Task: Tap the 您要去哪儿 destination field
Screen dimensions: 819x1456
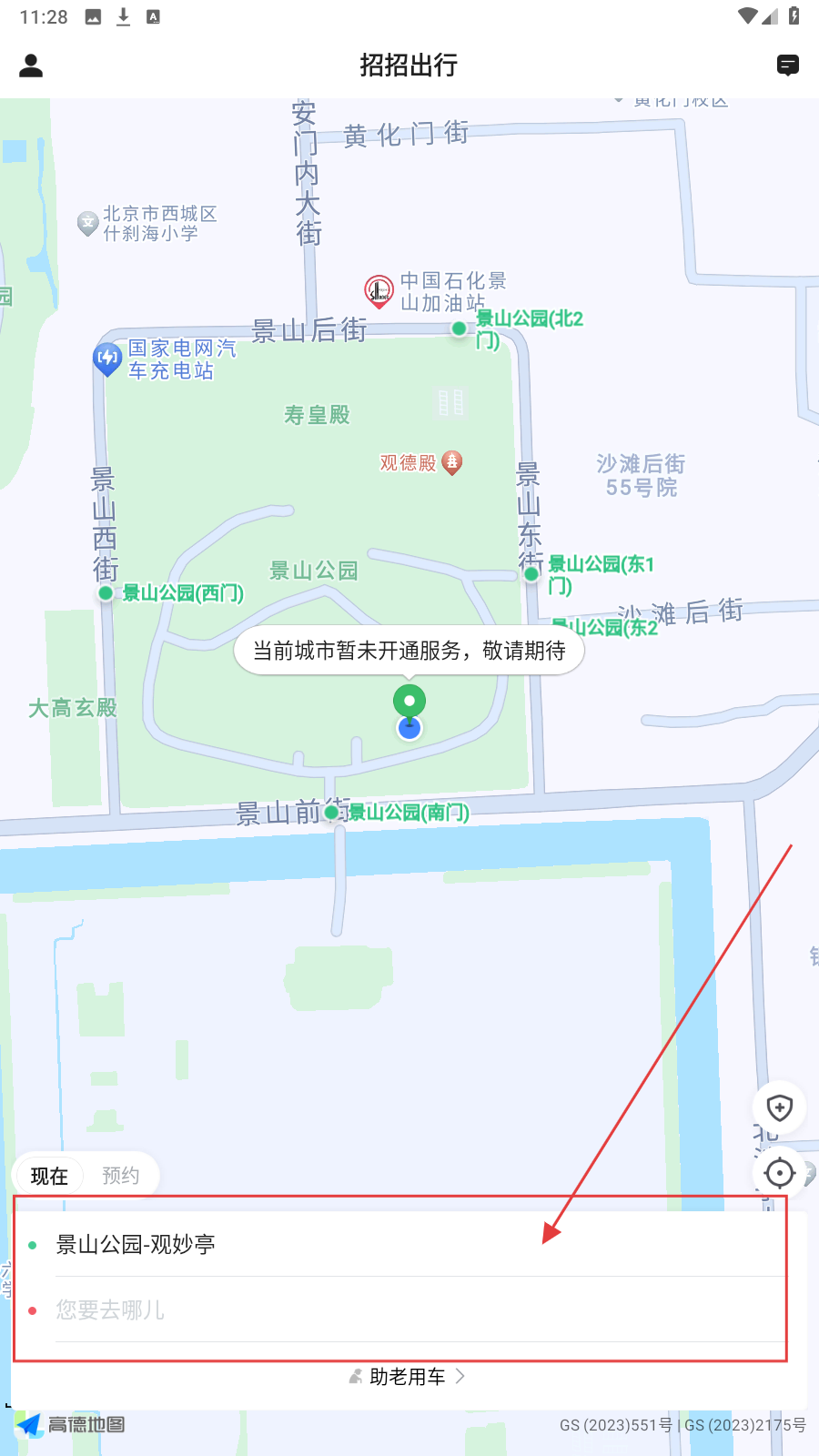Action: coord(111,1310)
